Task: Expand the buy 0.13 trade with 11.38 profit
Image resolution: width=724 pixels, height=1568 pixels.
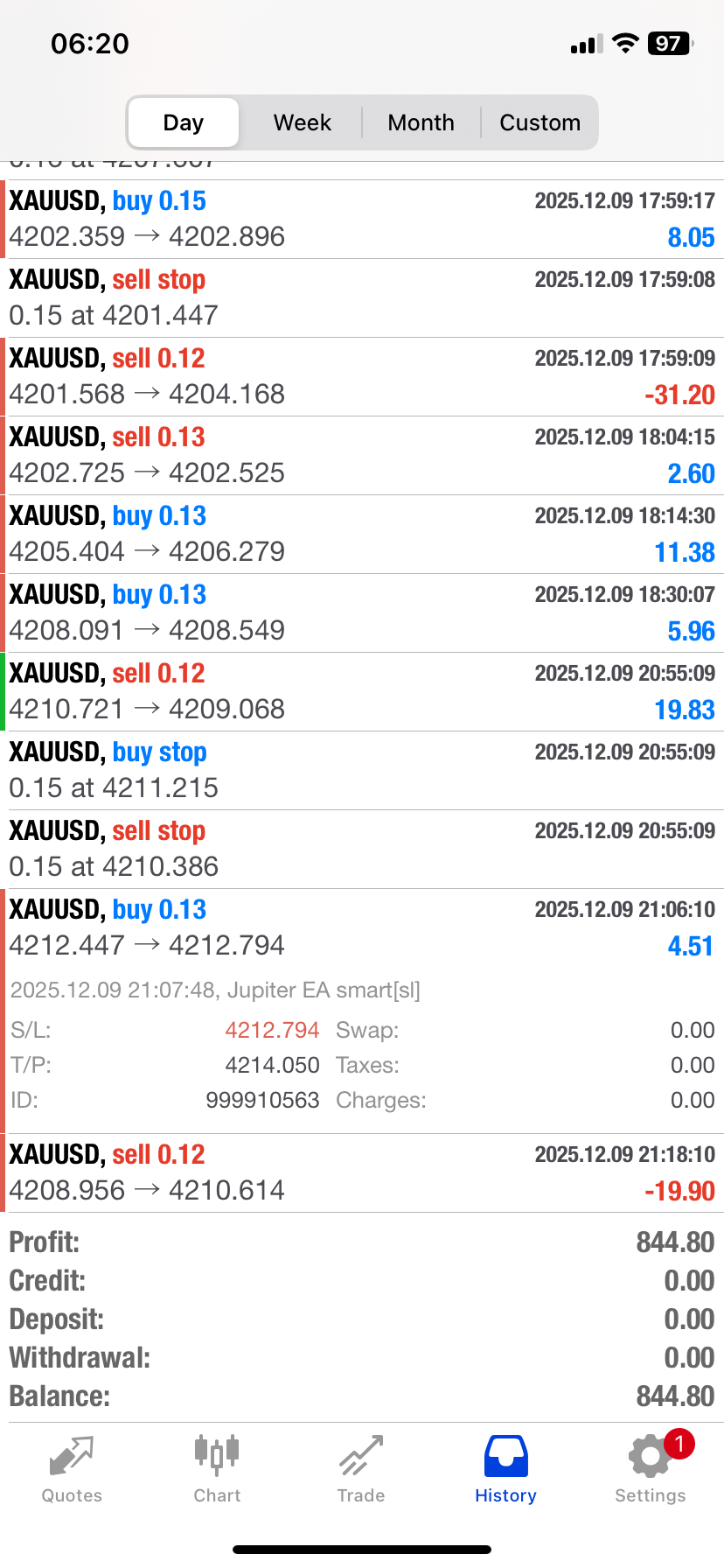Action: click(362, 534)
